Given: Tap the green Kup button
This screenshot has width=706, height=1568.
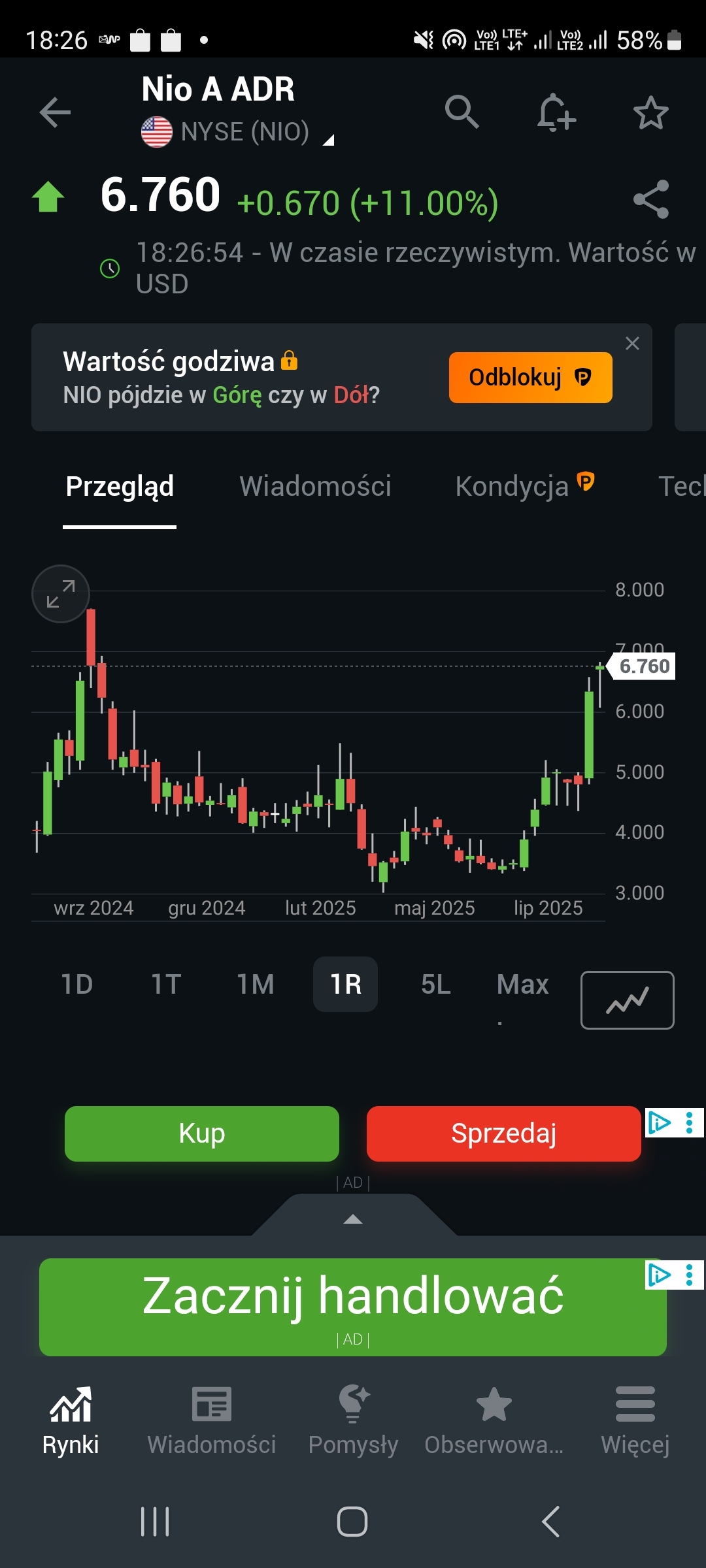Looking at the screenshot, I should coord(202,1134).
